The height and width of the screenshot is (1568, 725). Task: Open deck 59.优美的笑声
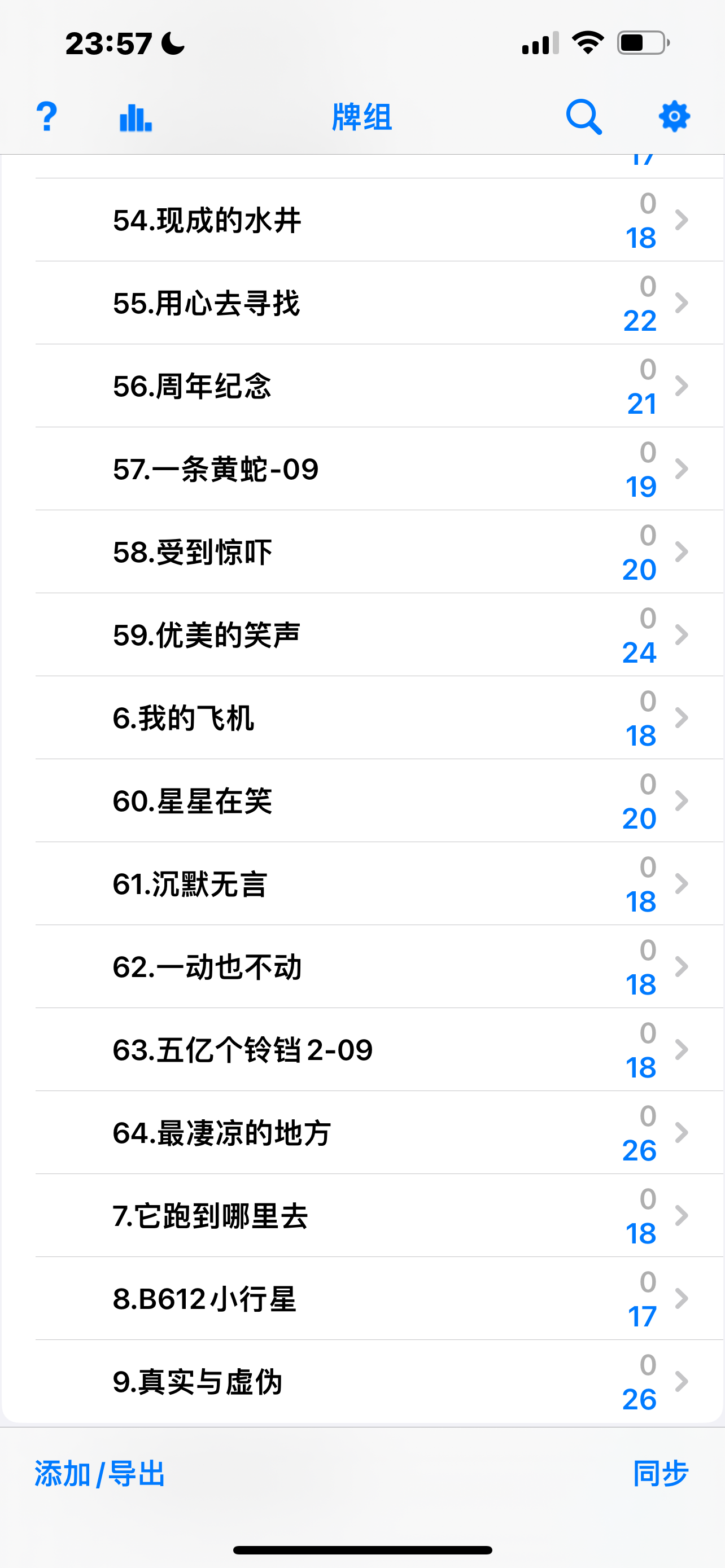[x=379, y=635]
